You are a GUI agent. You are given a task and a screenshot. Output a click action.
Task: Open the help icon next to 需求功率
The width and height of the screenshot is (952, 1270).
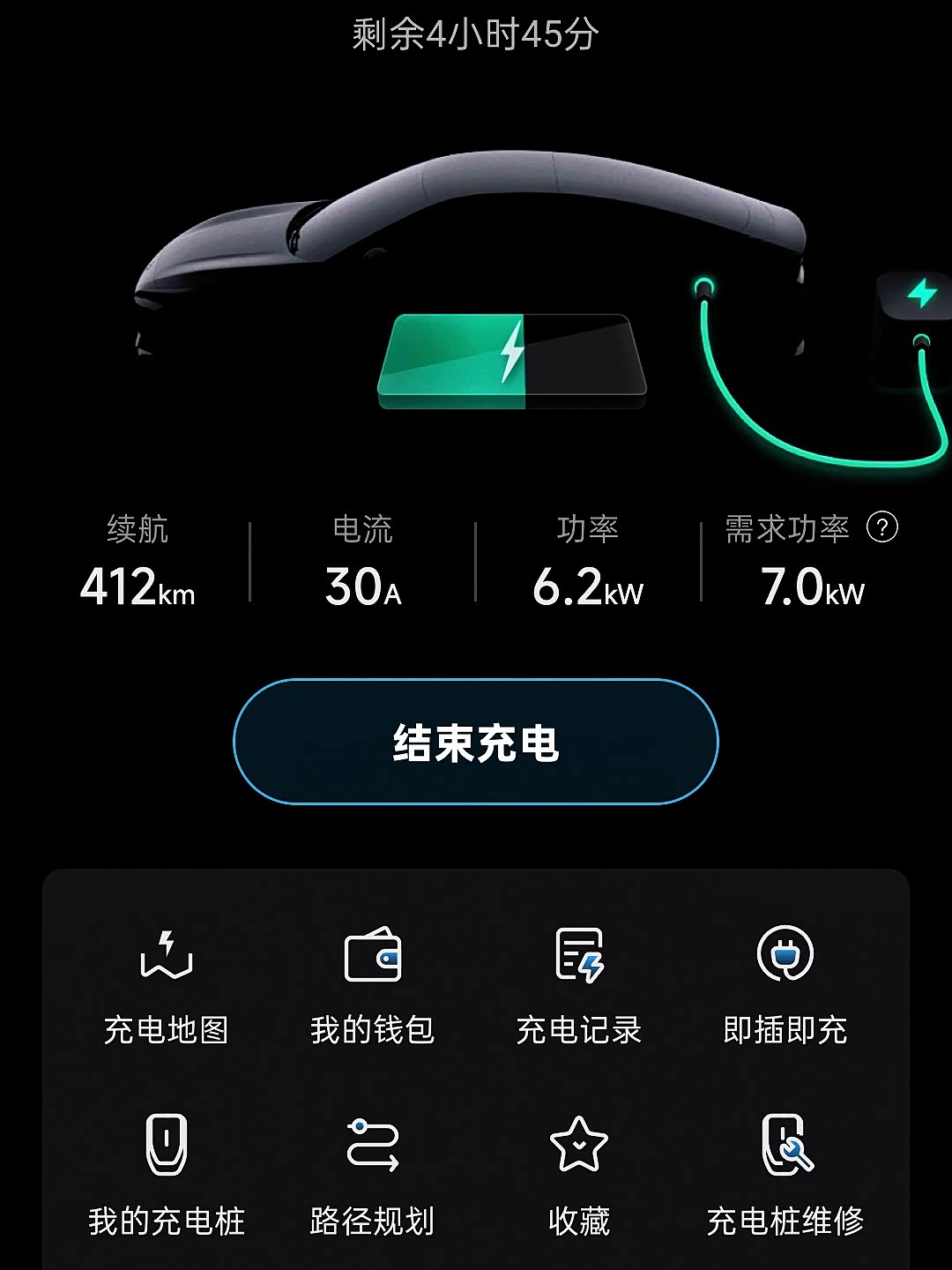tap(882, 527)
